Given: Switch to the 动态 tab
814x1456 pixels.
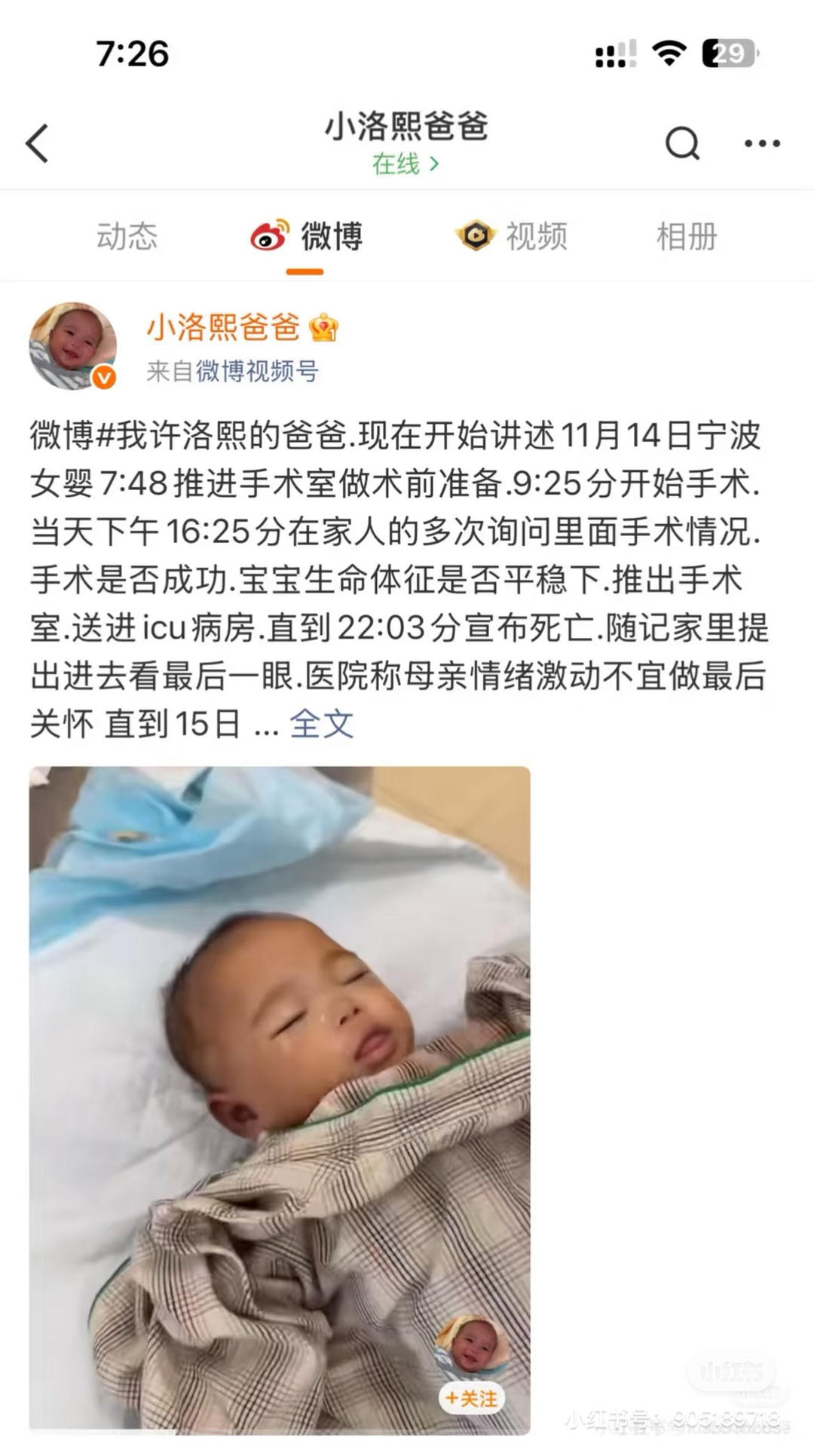Looking at the screenshot, I should tap(127, 237).
